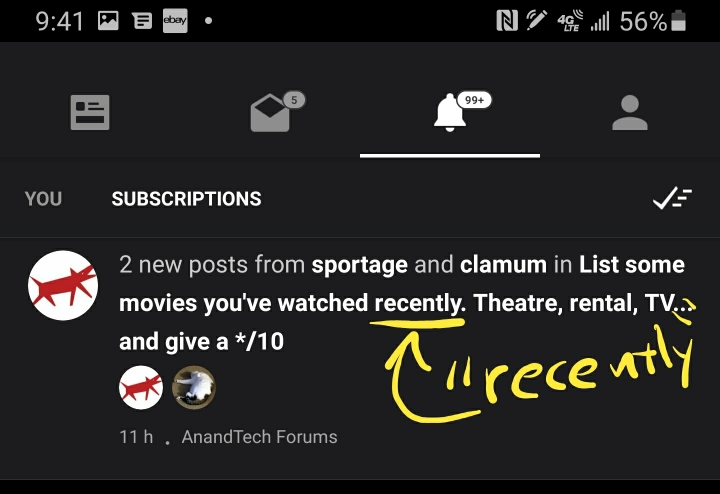
Task: Switch to the YOU tab
Action: coord(43,199)
